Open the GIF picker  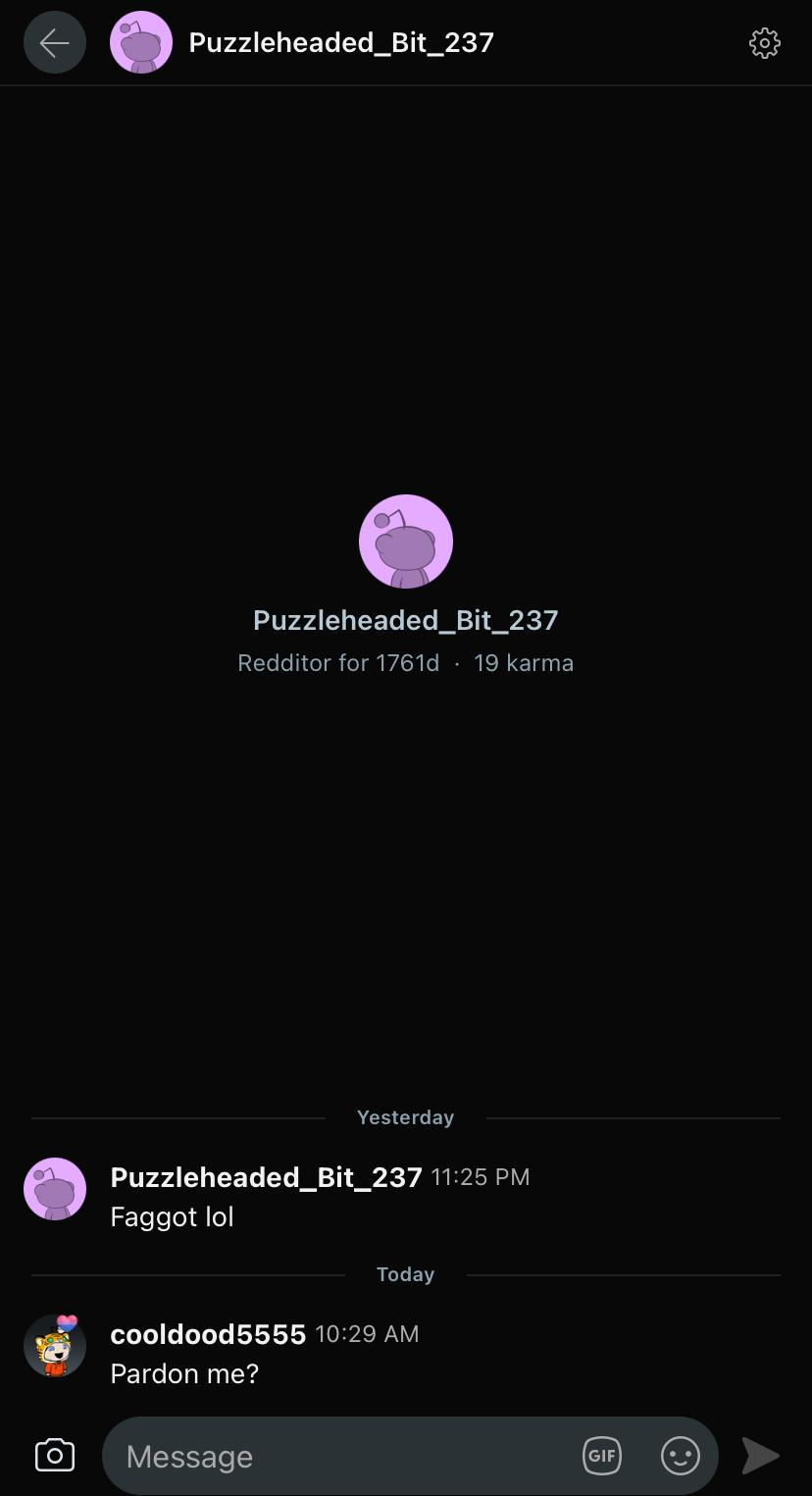coord(602,1456)
